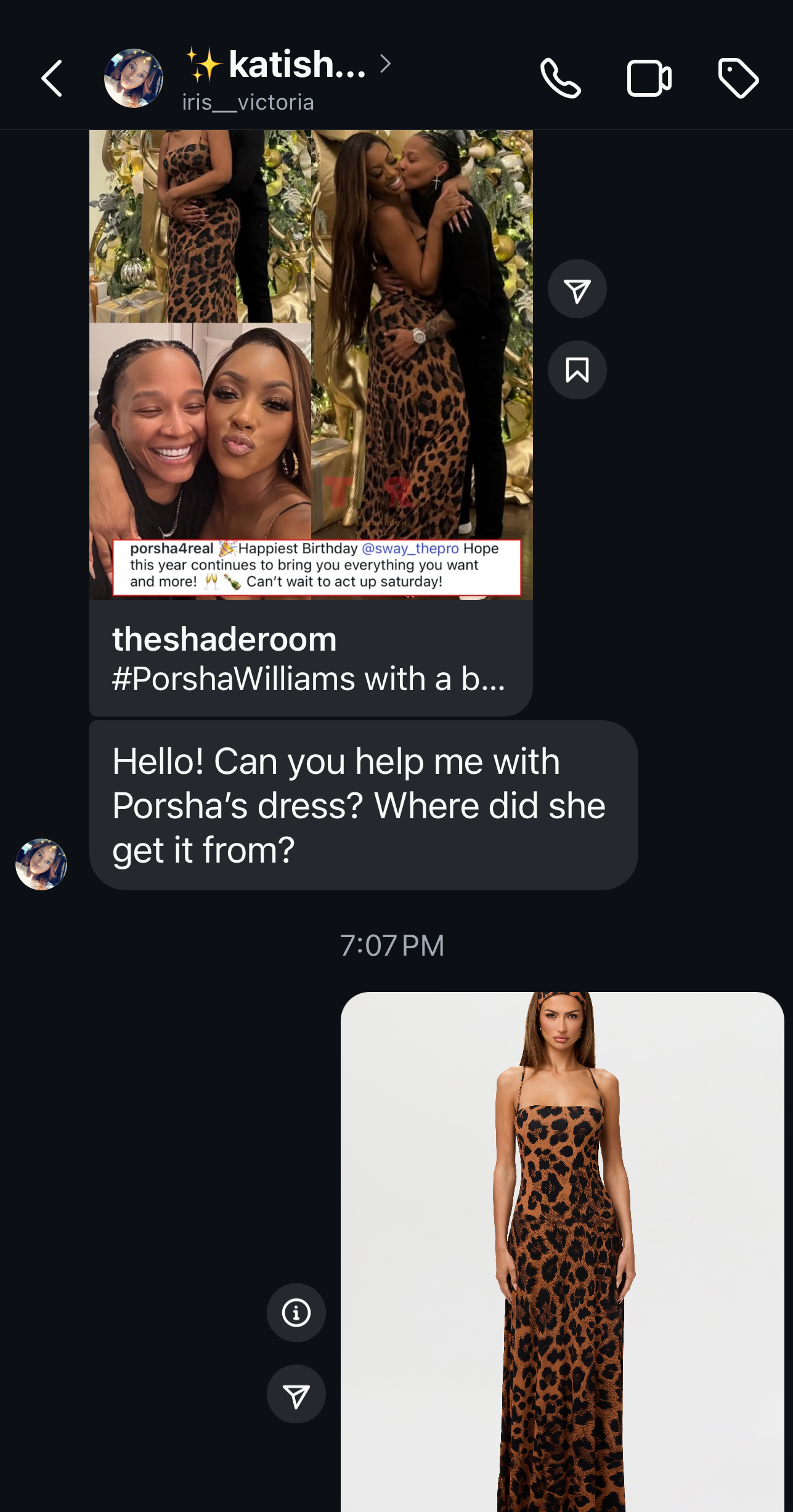This screenshot has width=793, height=1512.
Task: Tap the info toggle over the dress photo
Action: (296, 1313)
